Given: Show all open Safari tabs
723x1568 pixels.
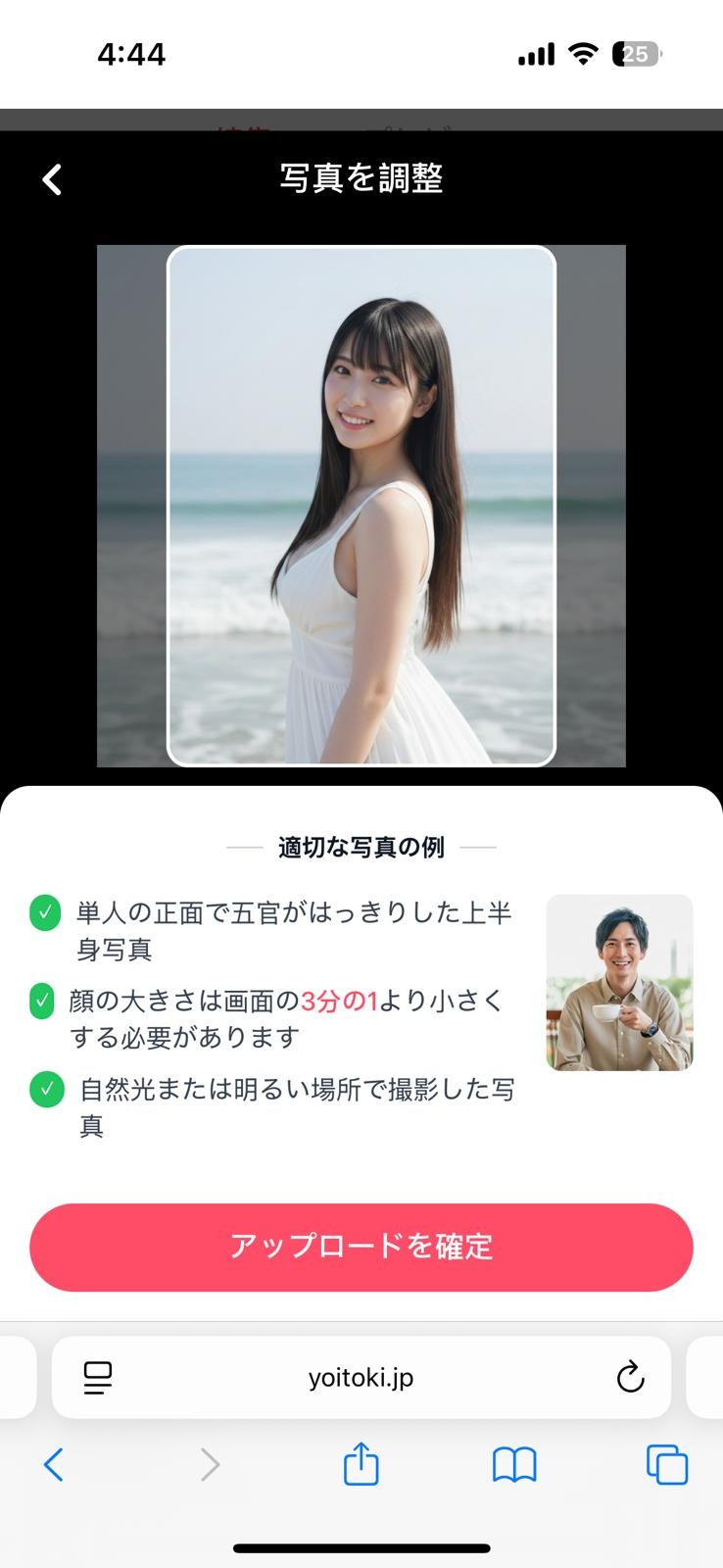Looking at the screenshot, I should click(667, 1465).
